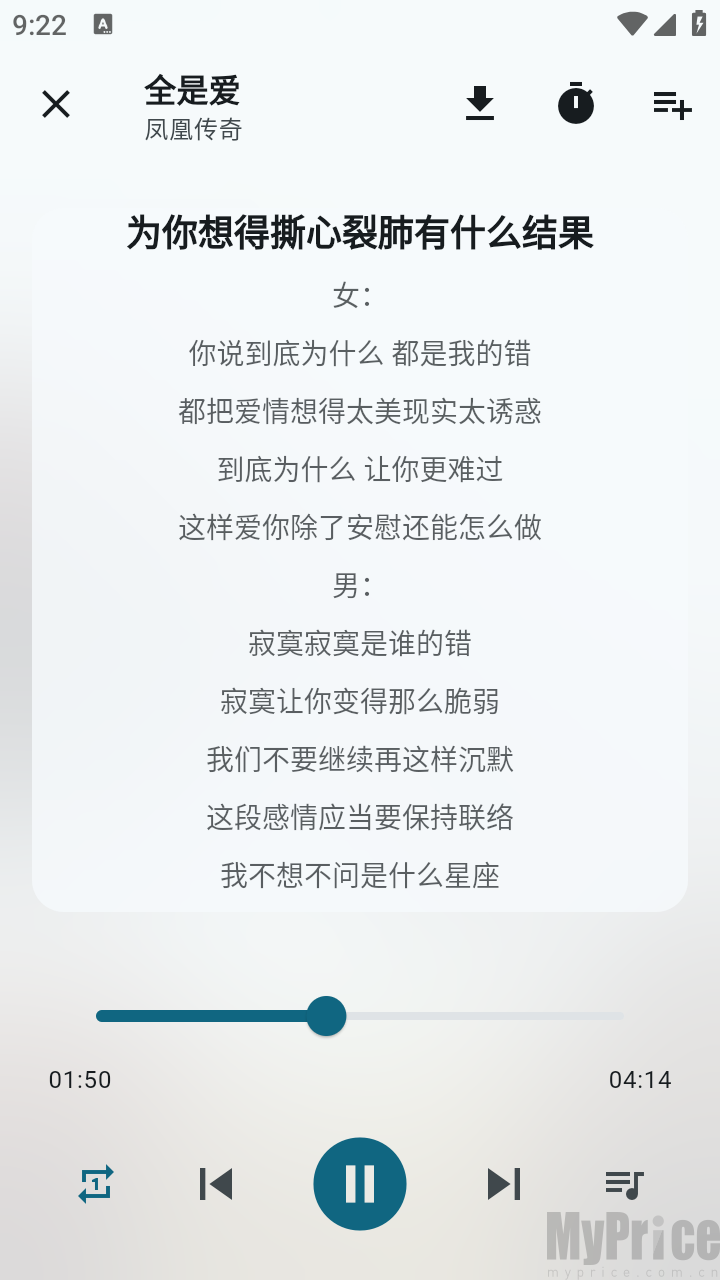Skip to the next track
This screenshot has width=720, height=1280.
point(503,1183)
